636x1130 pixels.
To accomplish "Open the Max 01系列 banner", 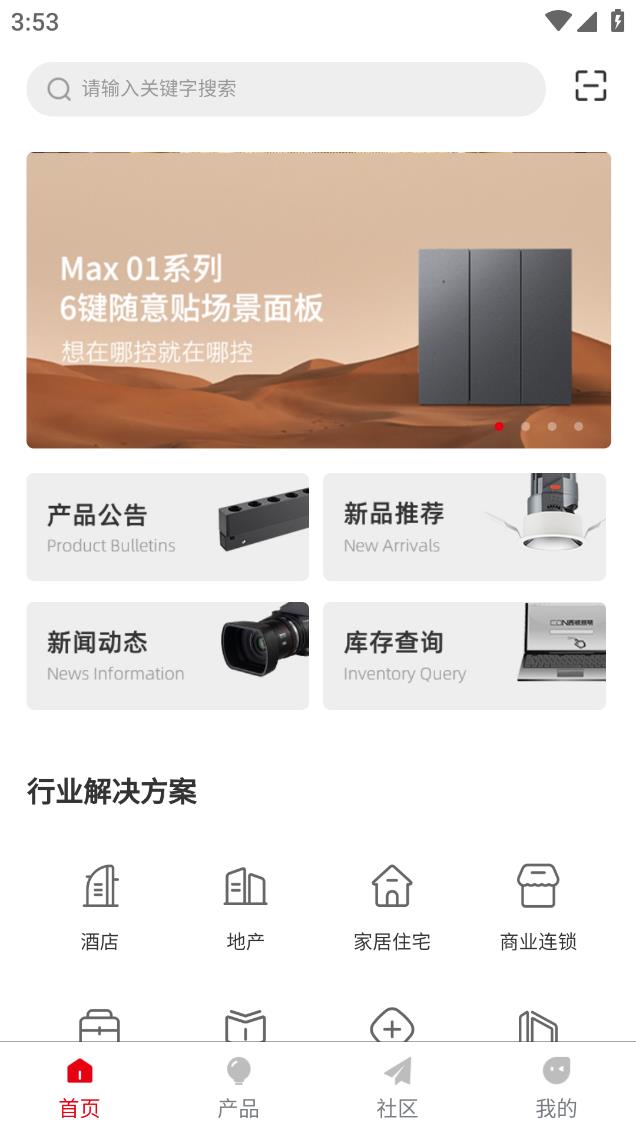I will (x=318, y=300).
